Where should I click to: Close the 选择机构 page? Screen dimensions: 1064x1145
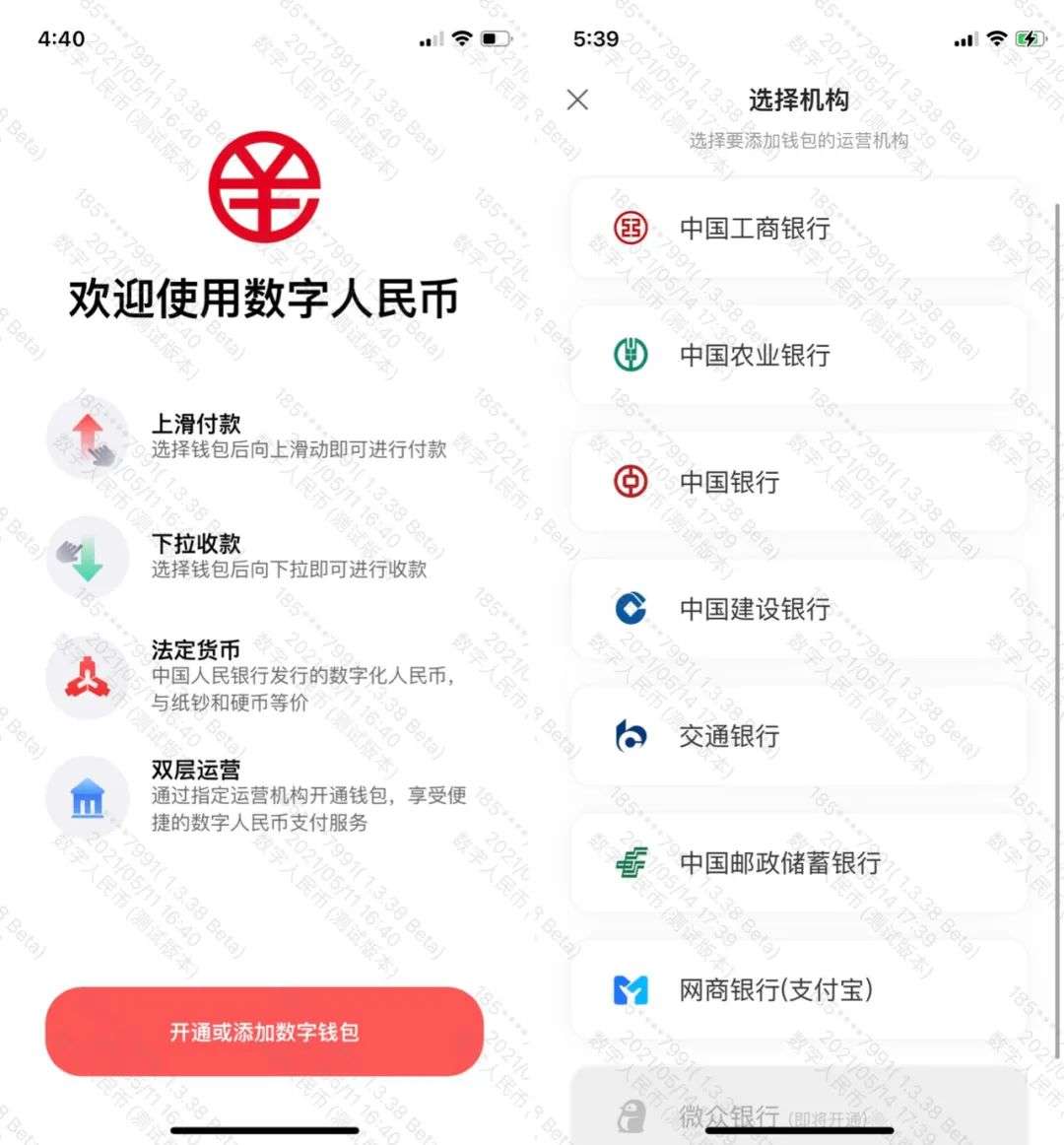[578, 100]
